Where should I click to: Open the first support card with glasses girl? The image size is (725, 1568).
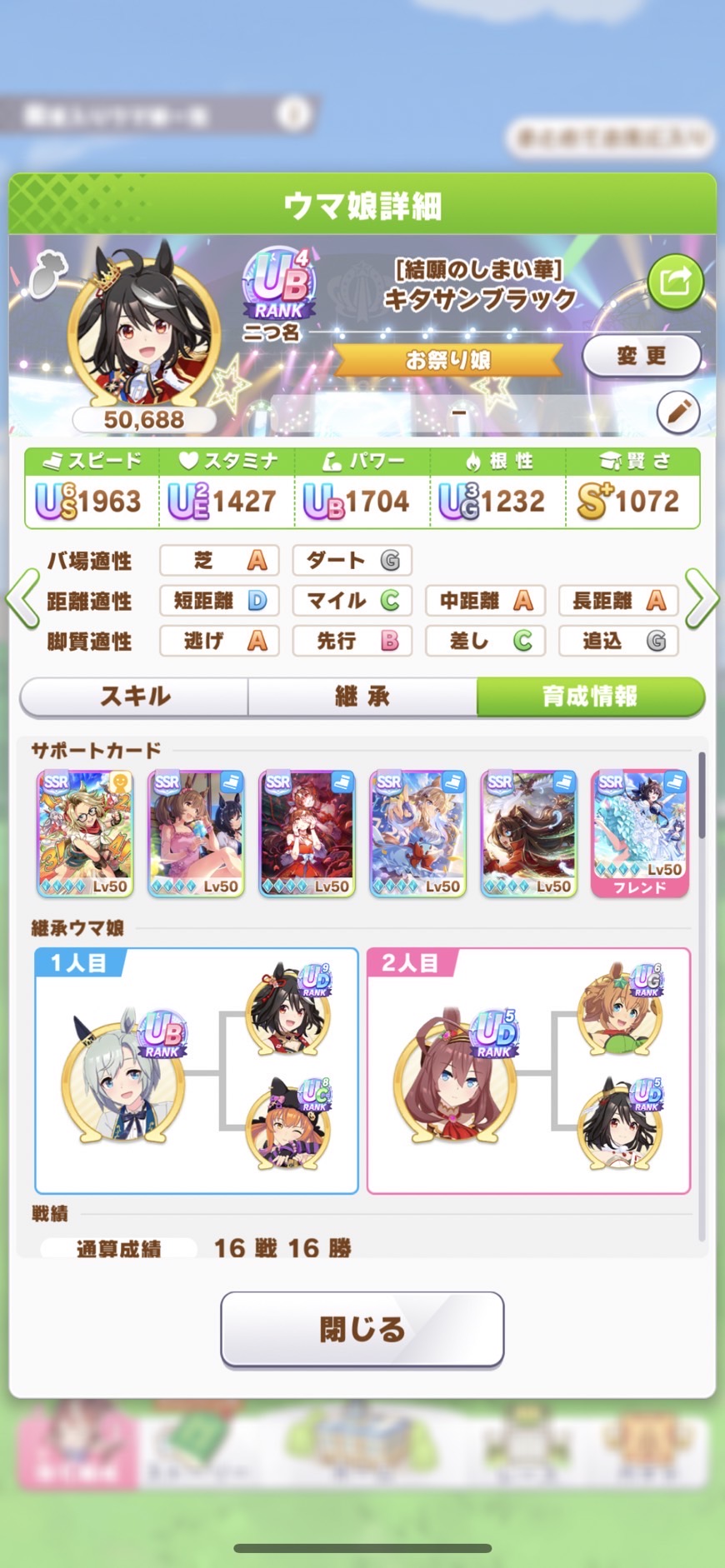coord(85,833)
